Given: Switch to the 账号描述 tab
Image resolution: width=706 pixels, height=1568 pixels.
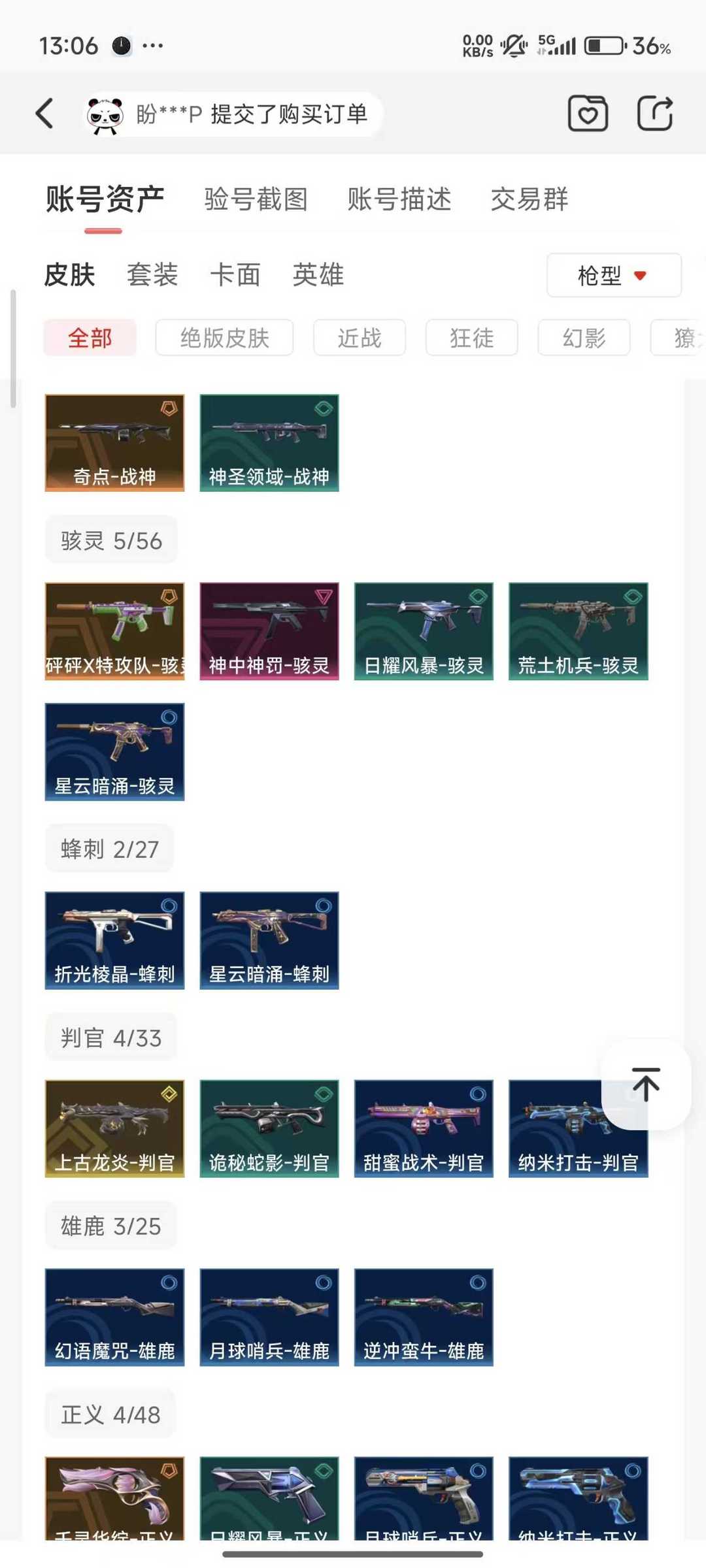Looking at the screenshot, I should pyautogui.click(x=399, y=199).
